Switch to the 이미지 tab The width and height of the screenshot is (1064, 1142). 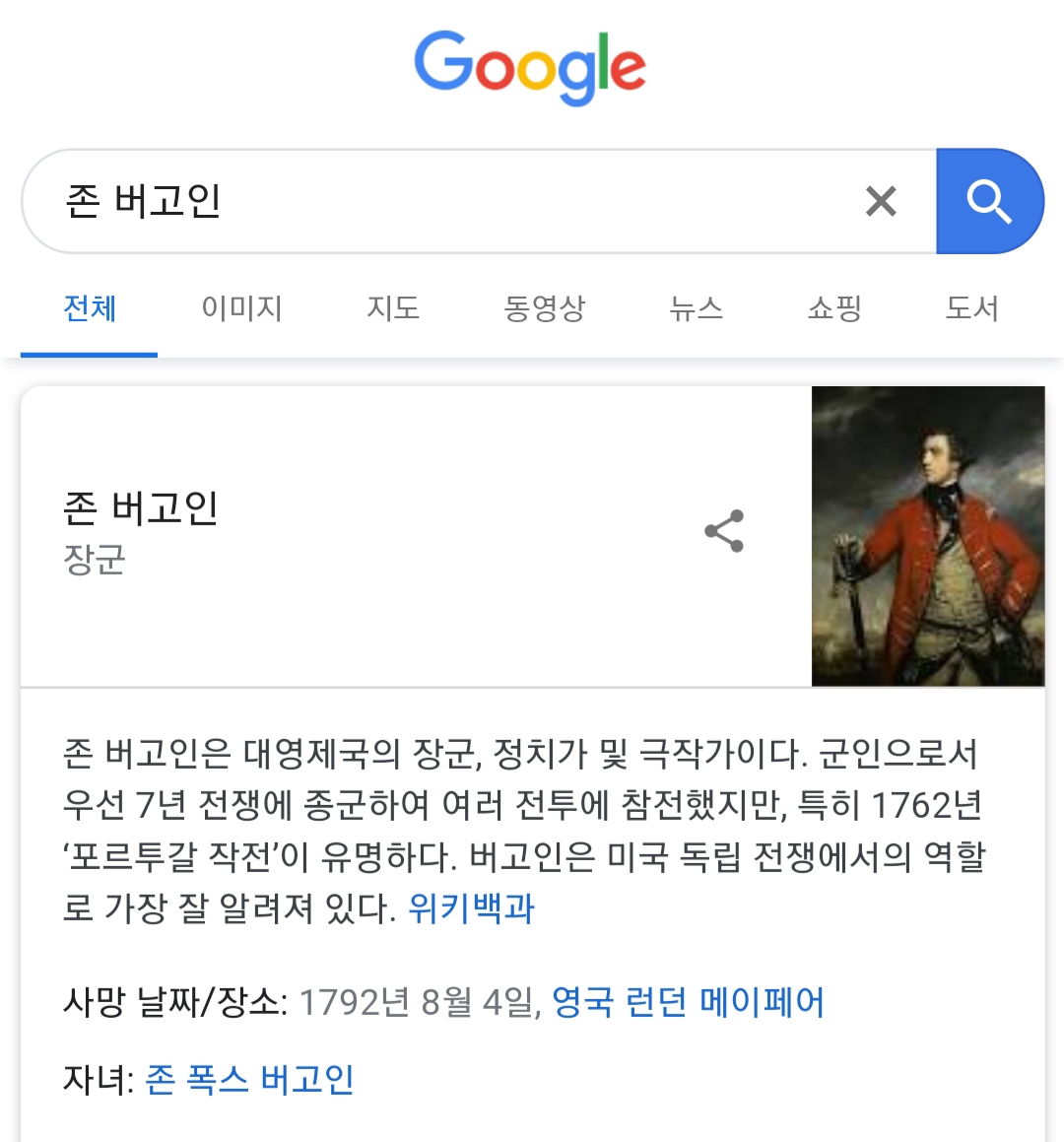(x=241, y=308)
